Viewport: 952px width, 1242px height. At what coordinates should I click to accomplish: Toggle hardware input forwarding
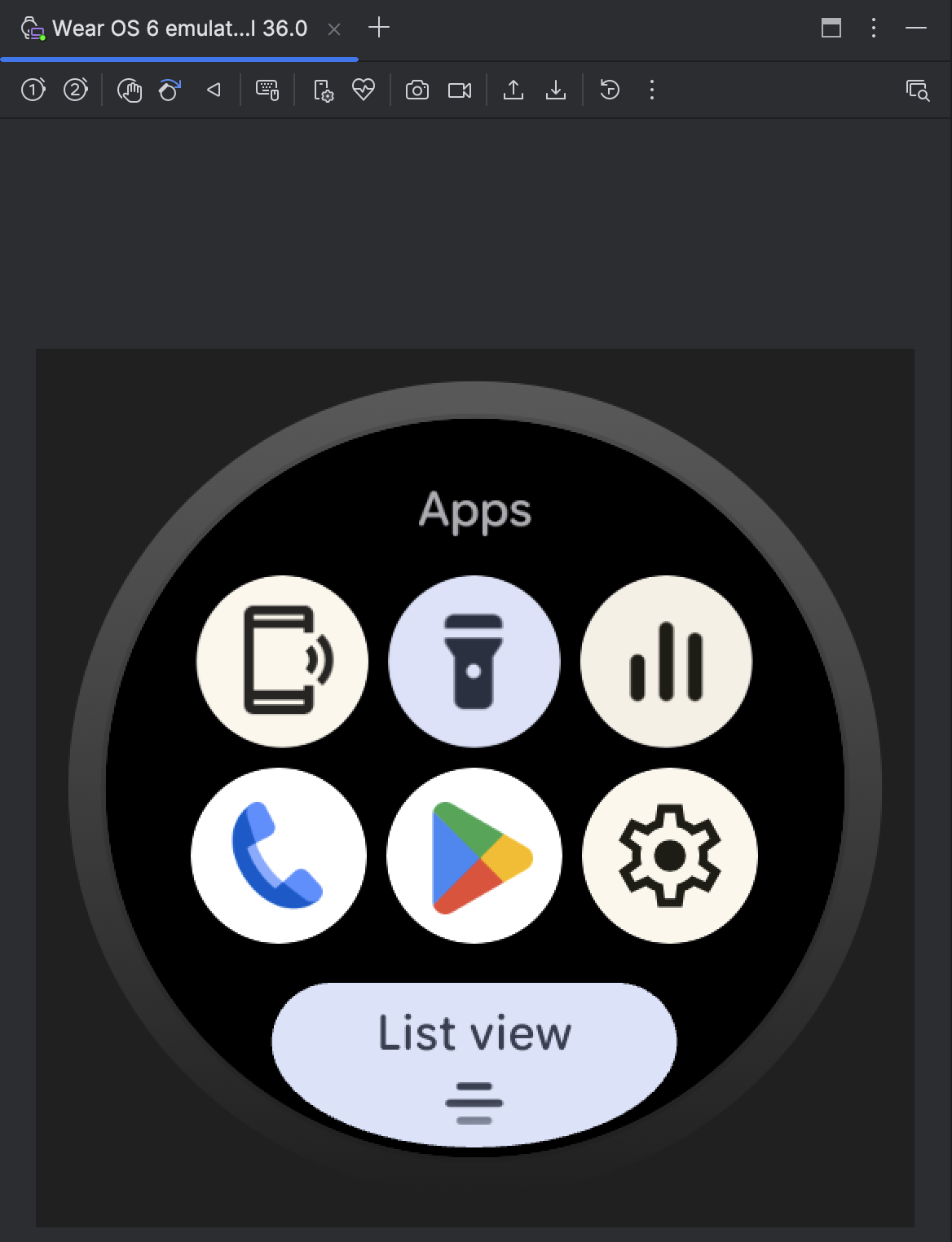[x=267, y=90]
